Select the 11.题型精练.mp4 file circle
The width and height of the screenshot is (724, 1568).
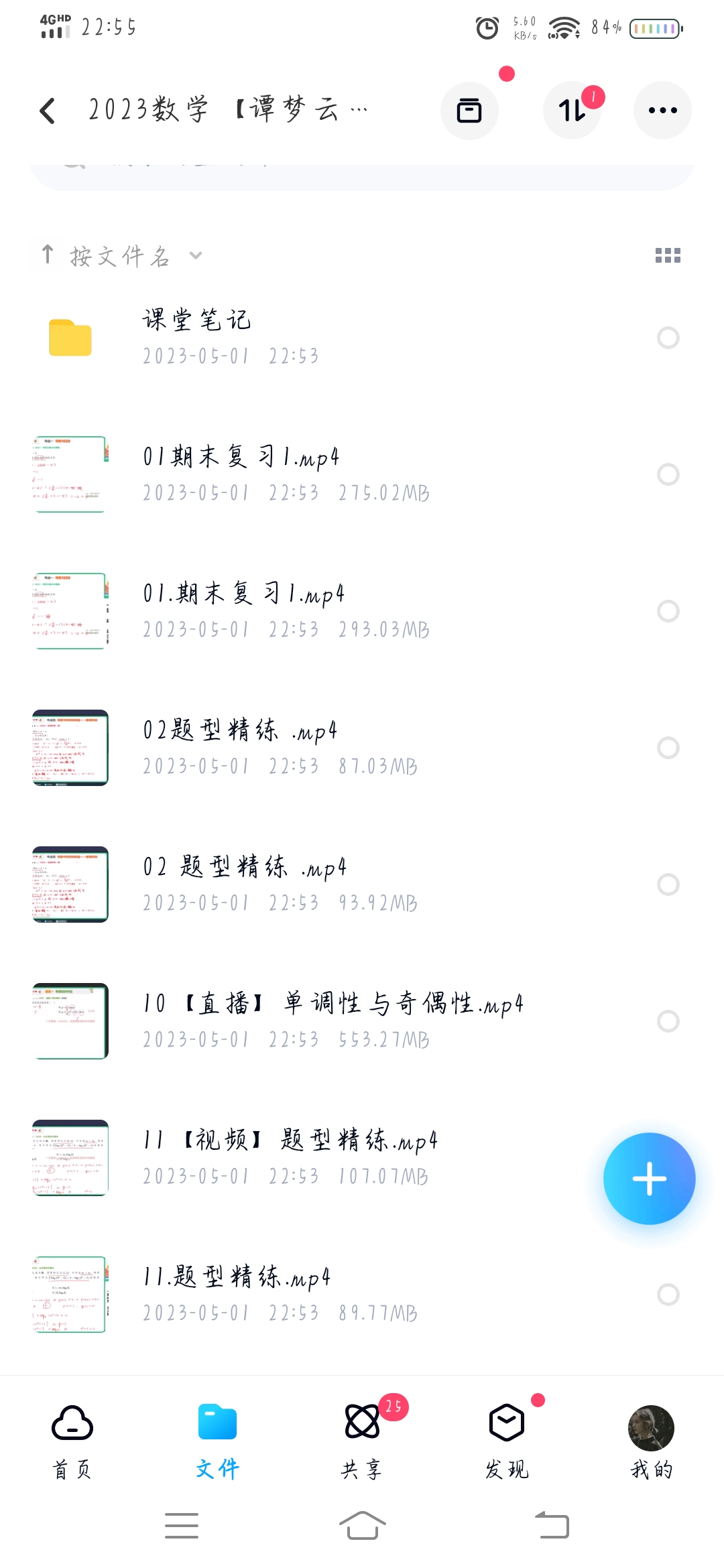(x=668, y=1295)
